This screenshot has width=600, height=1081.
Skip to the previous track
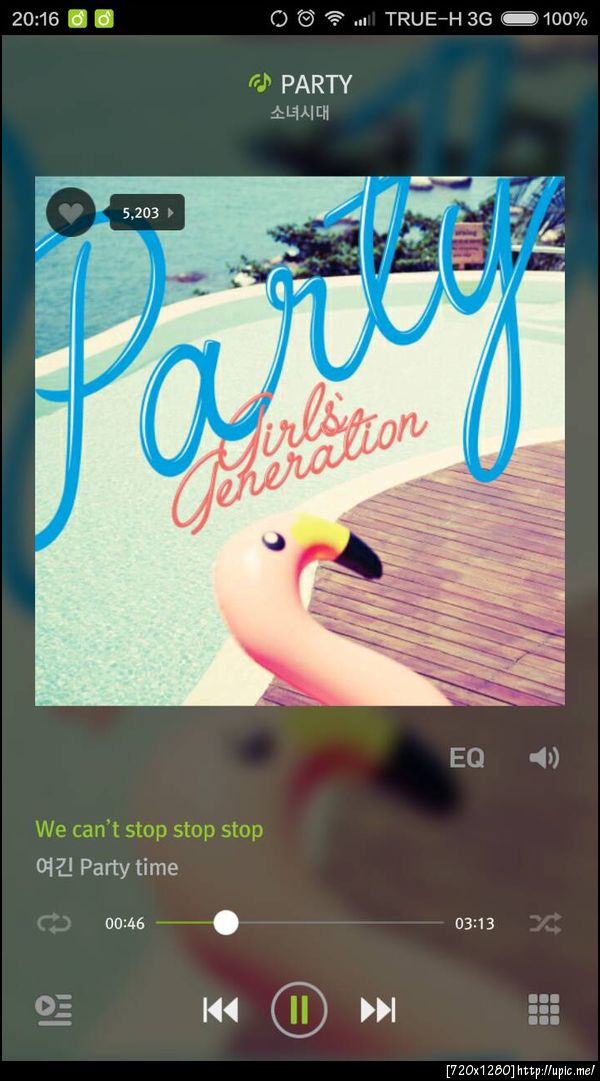pyautogui.click(x=221, y=1010)
